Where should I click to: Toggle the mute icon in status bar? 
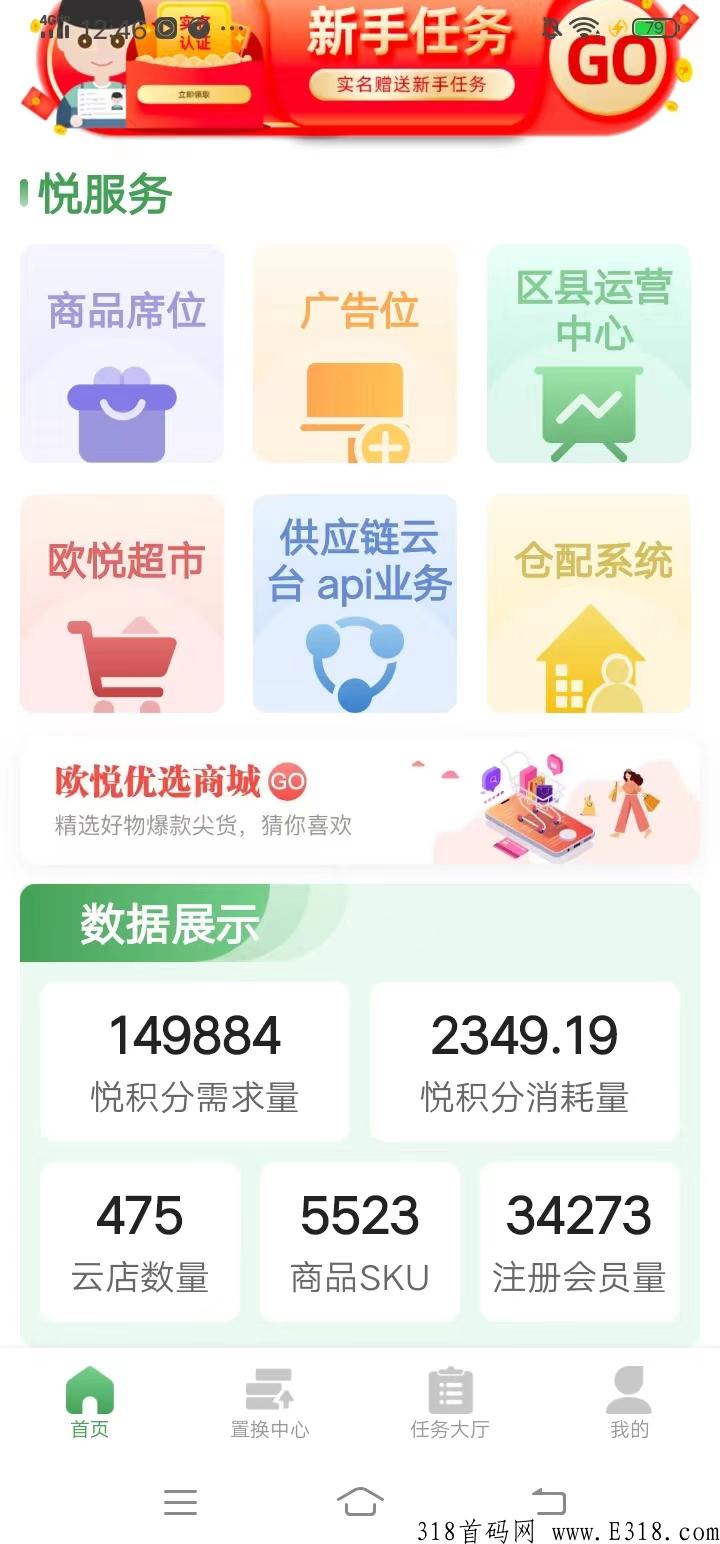point(549,27)
